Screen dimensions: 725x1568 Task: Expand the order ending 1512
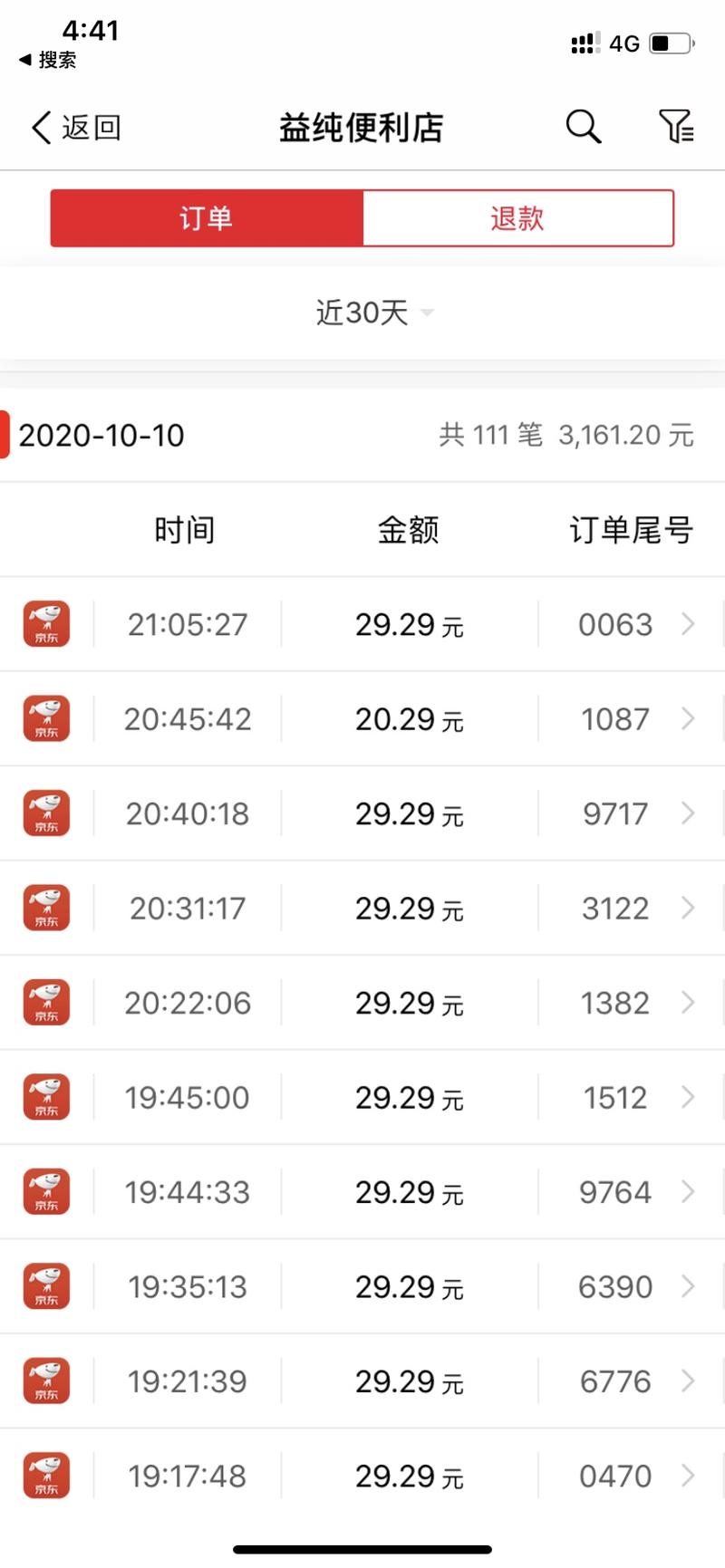(688, 1097)
